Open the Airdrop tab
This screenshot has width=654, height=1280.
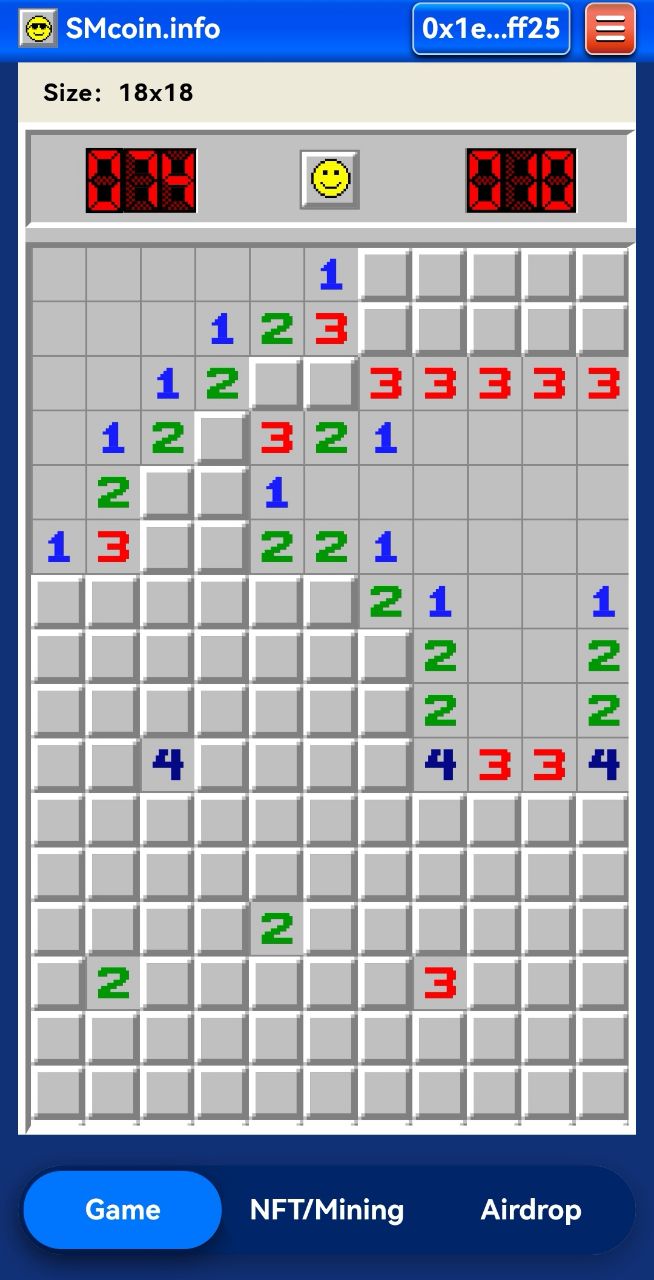(x=531, y=1210)
